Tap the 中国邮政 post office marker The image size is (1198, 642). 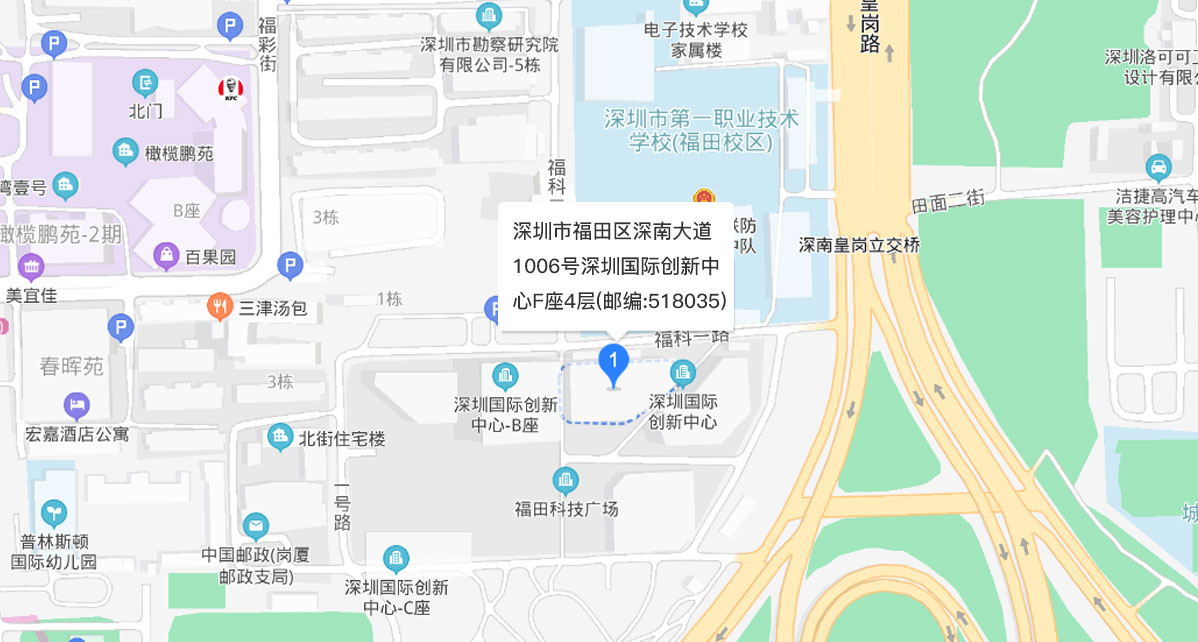click(256, 525)
